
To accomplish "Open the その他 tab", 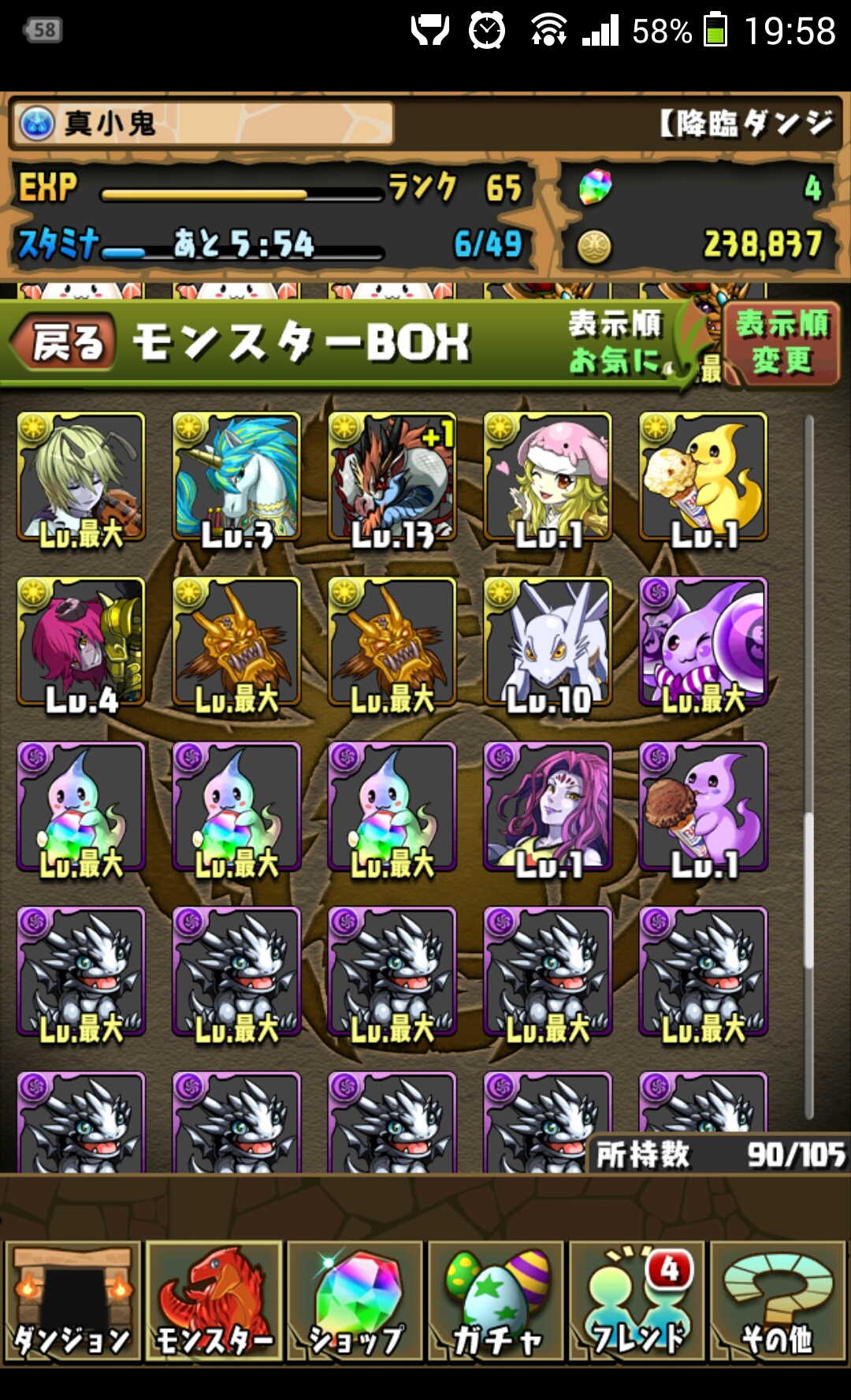I will click(x=778, y=1301).
